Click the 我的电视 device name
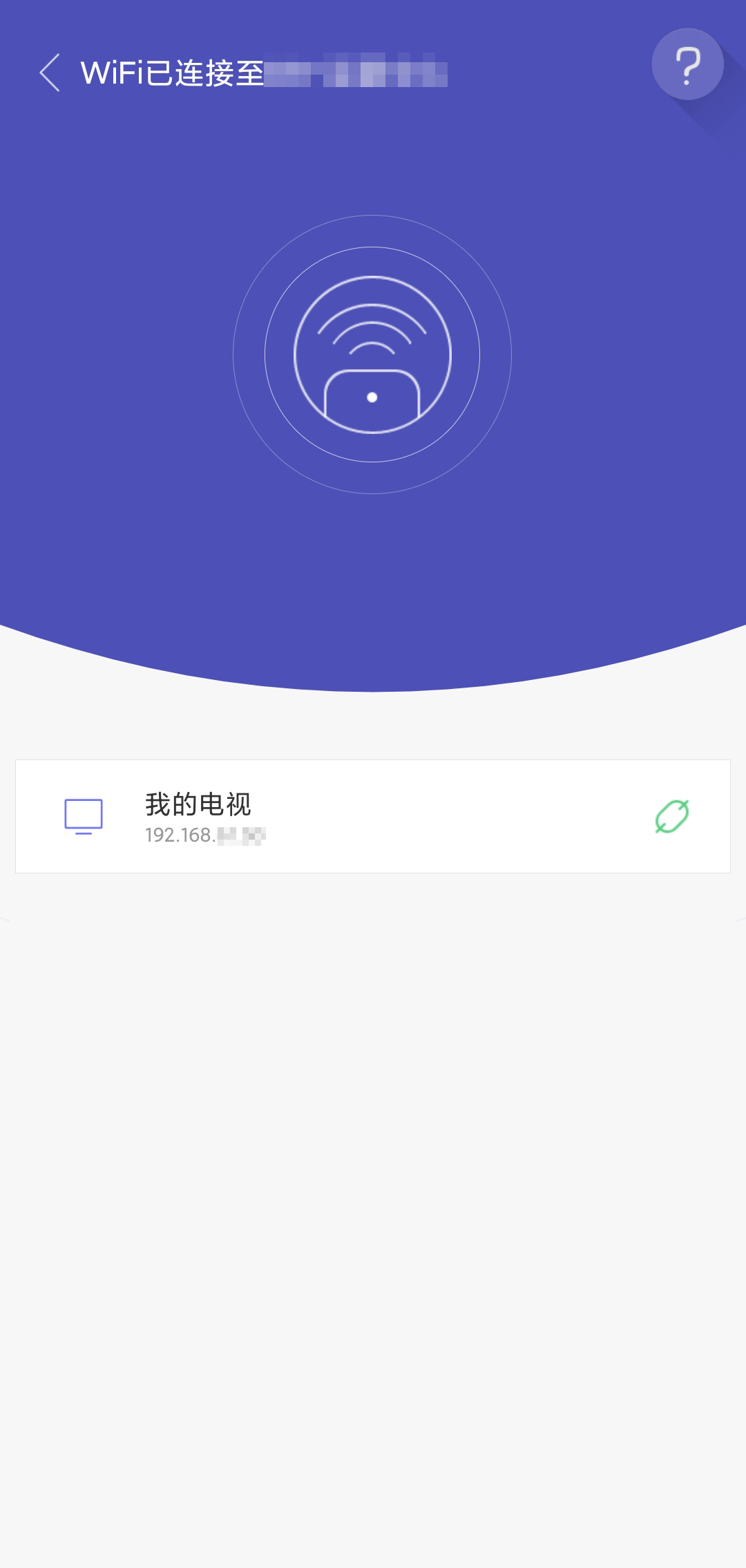Viewport: 746px width, 1568px height. (x=198, y=804)
